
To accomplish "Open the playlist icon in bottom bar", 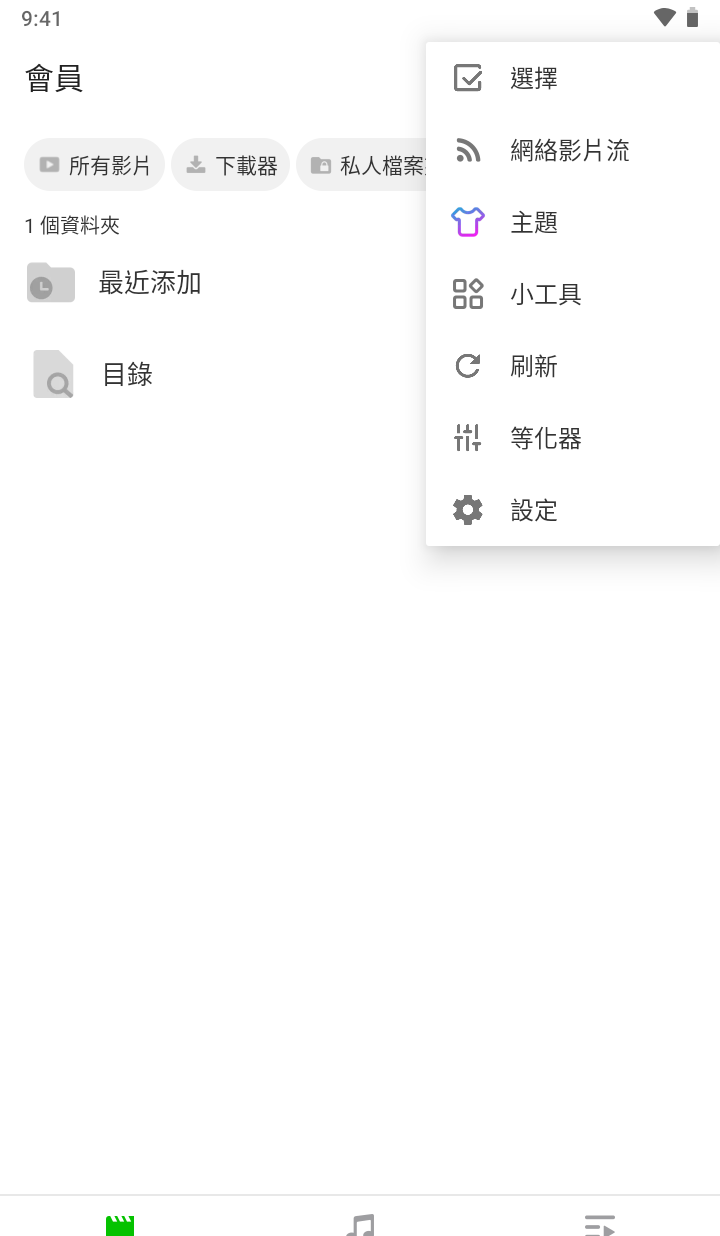I will click(600, 1222).
